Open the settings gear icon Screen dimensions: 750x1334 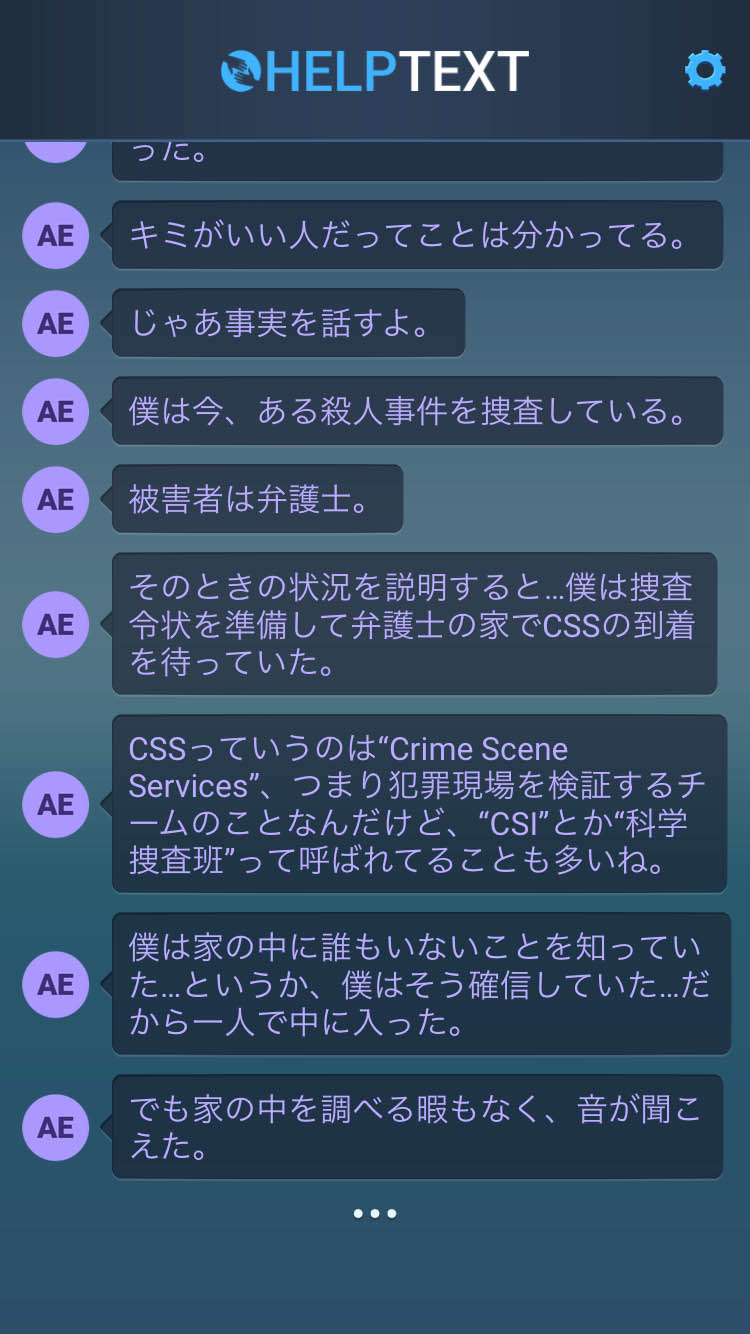tap(704, 71)
